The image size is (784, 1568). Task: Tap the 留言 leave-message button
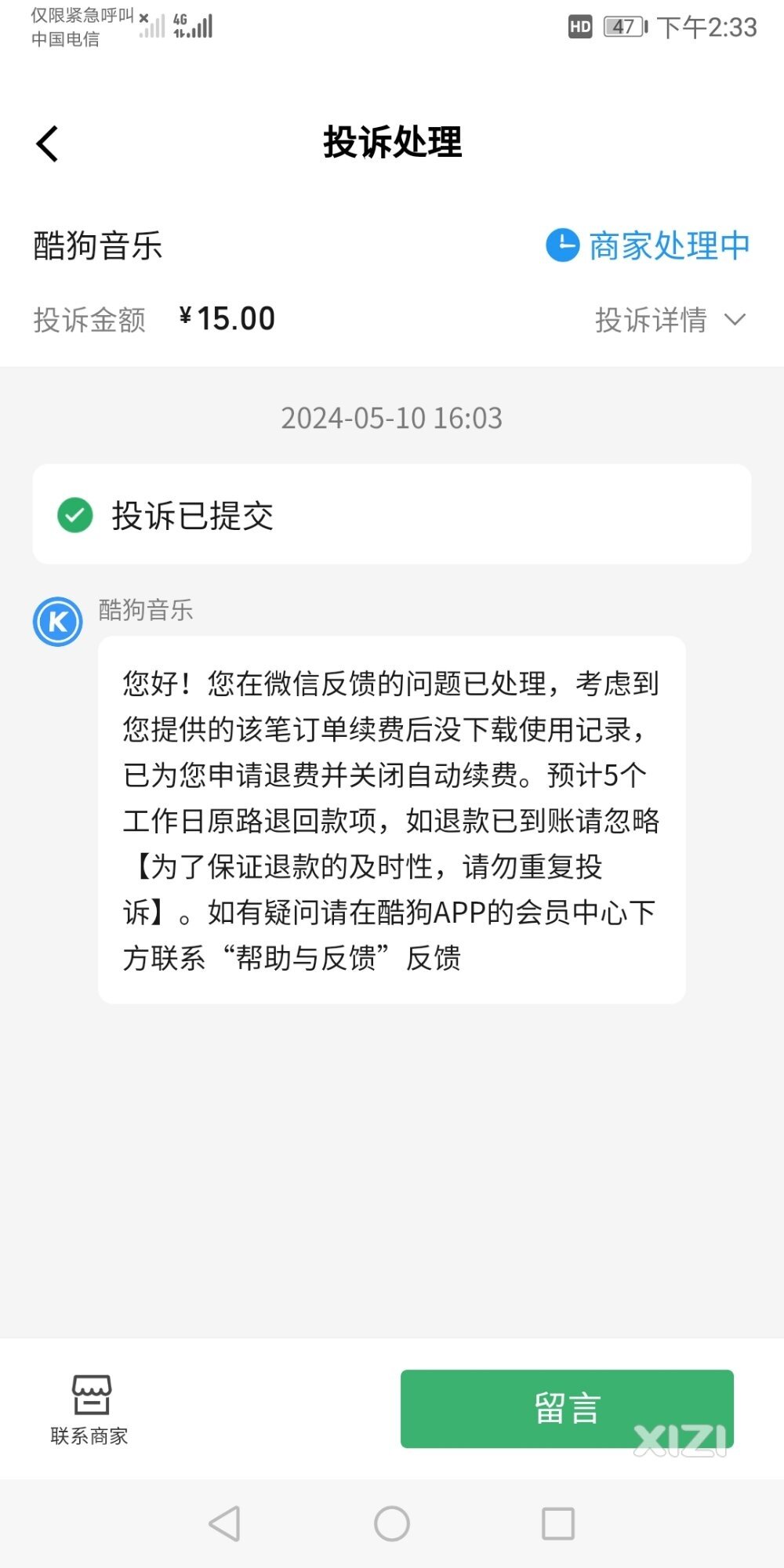pyautogui.click(x=567, y=1409)
